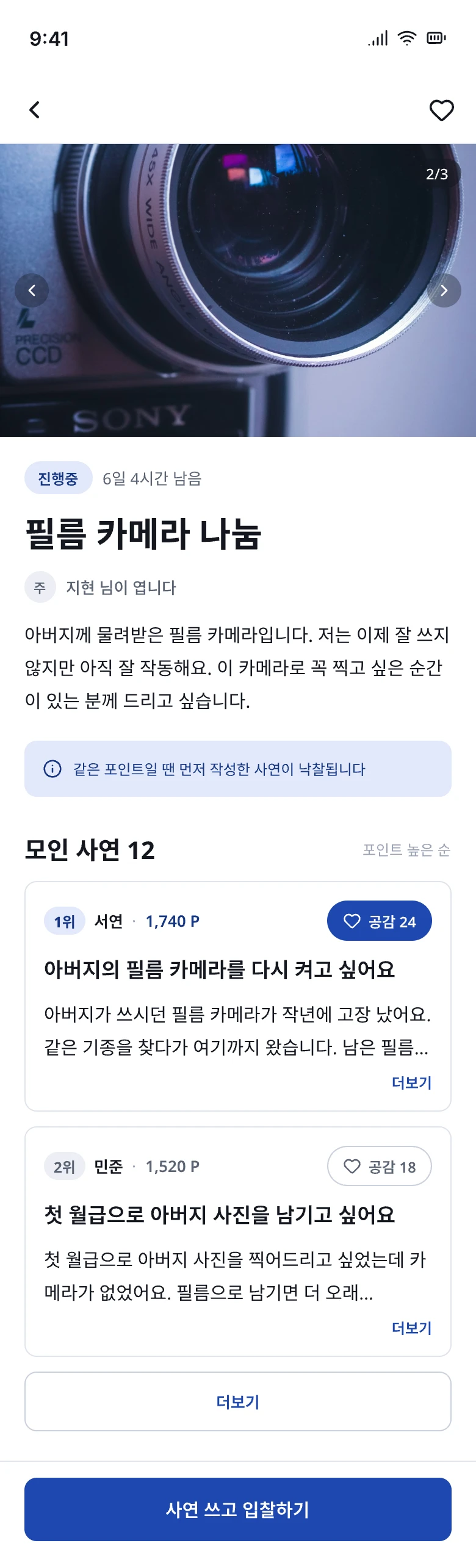Expand 서연's story with 더보기
Image resolution: width=476 pixels, height=1568 pixels.
[x=411, y=1082]
